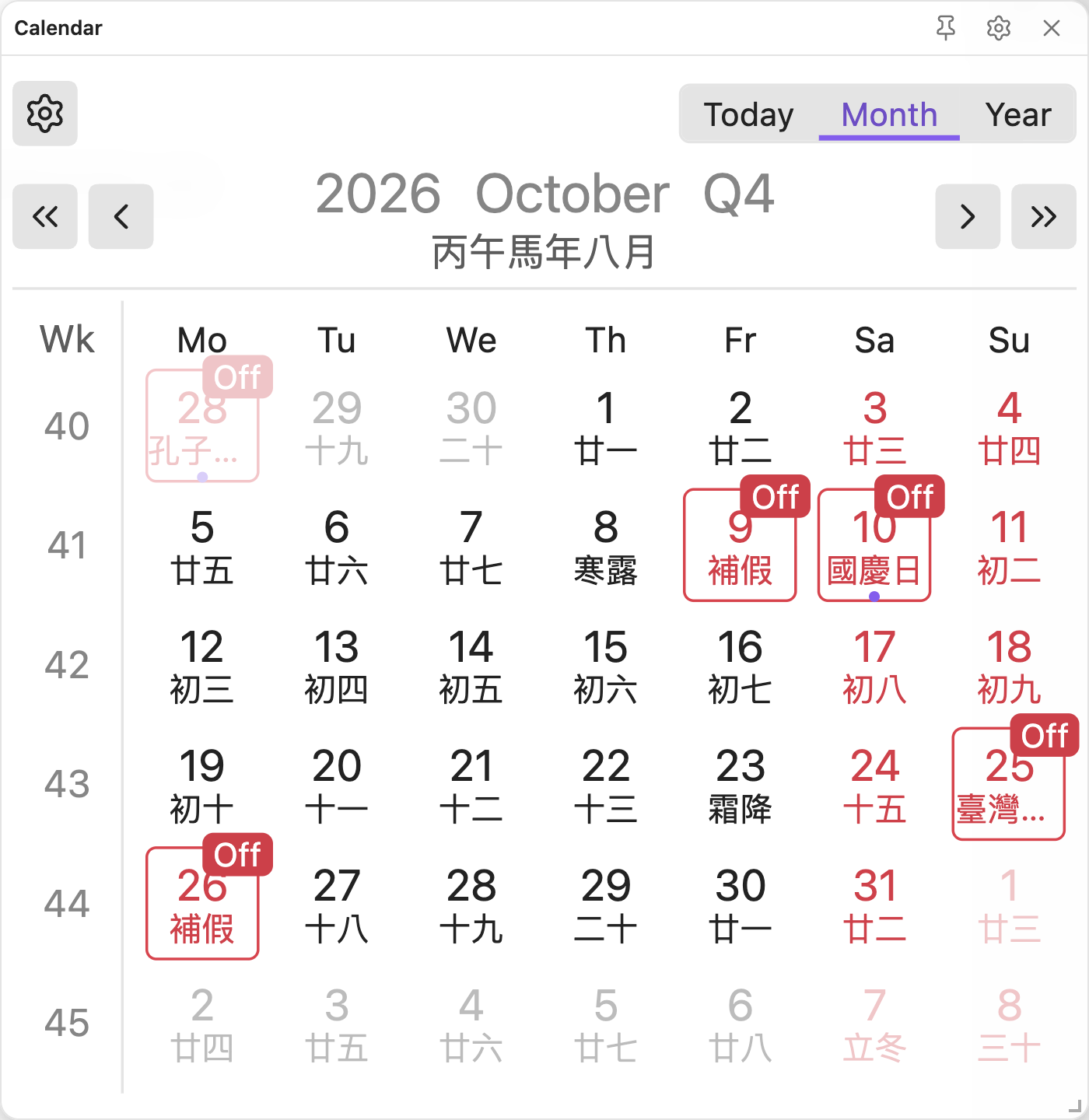This screenshot has height=1120, width=1089.
Task: Select September 28 孔子 holiday
Action: pyautogui.click(x=202, y=425)
